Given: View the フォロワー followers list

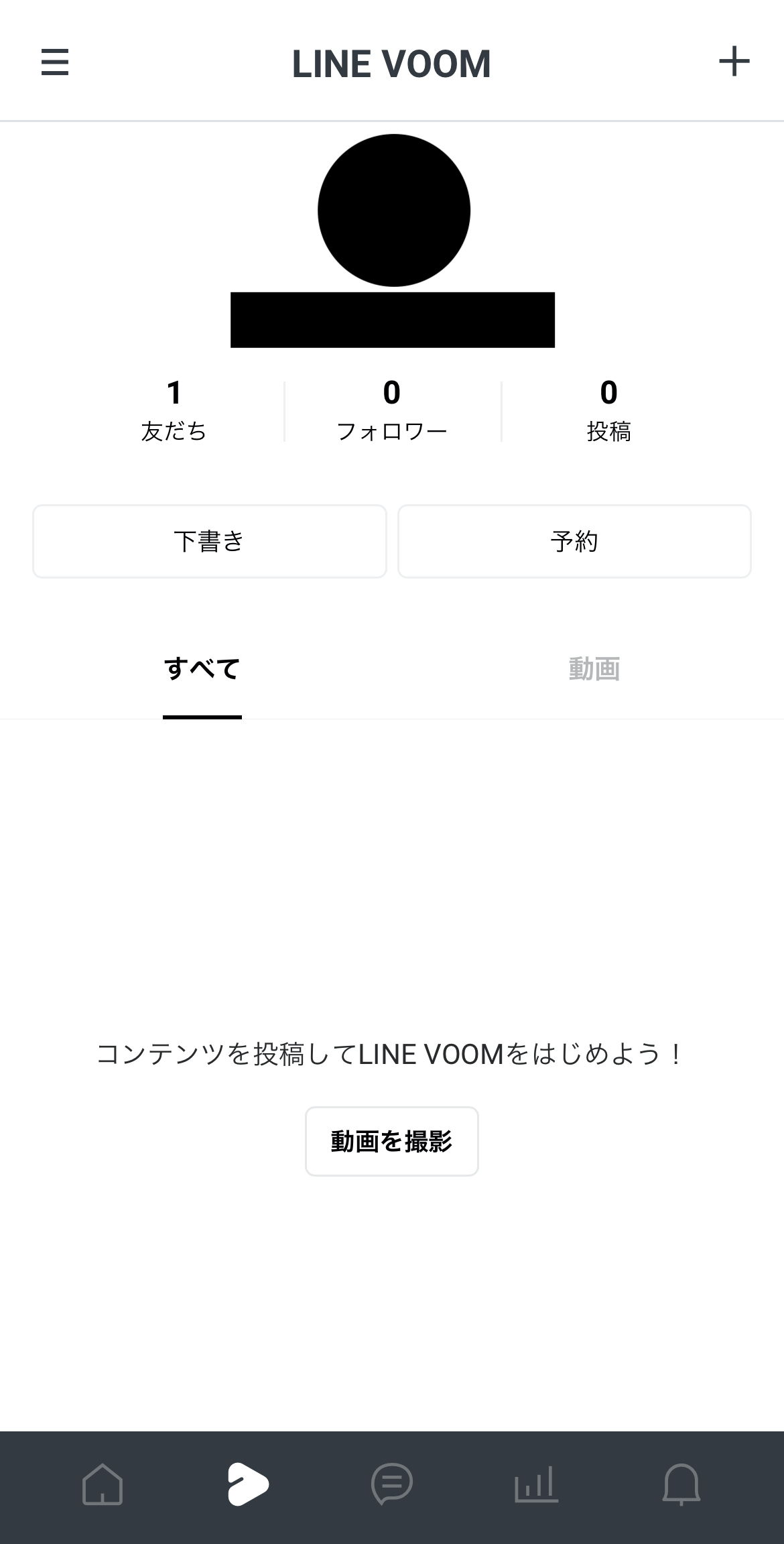Looking at the screenshot, I should pyautogui.click(x=391, y=410).
